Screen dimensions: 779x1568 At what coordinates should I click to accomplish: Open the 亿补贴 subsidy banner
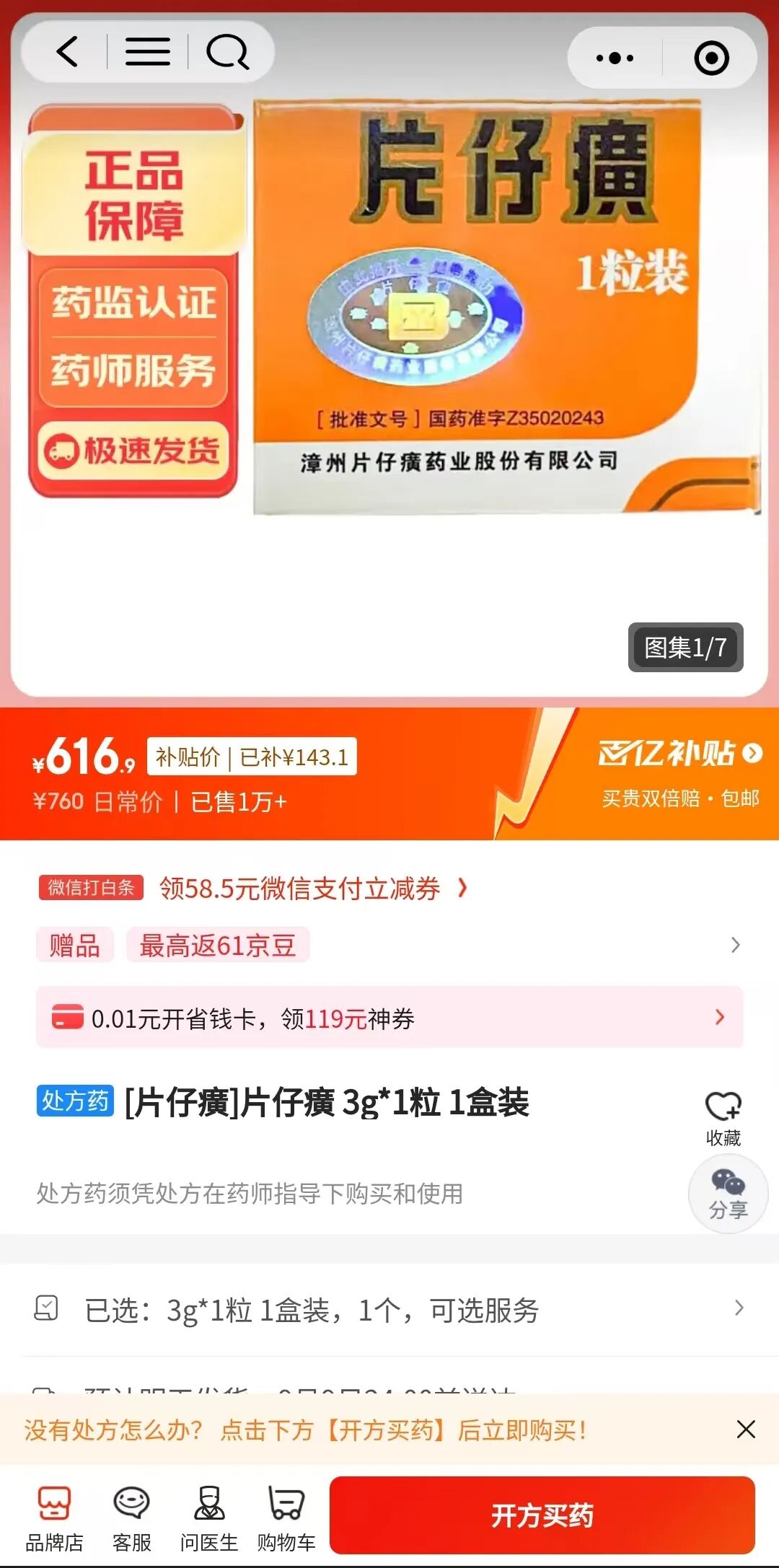pos(679,770)
